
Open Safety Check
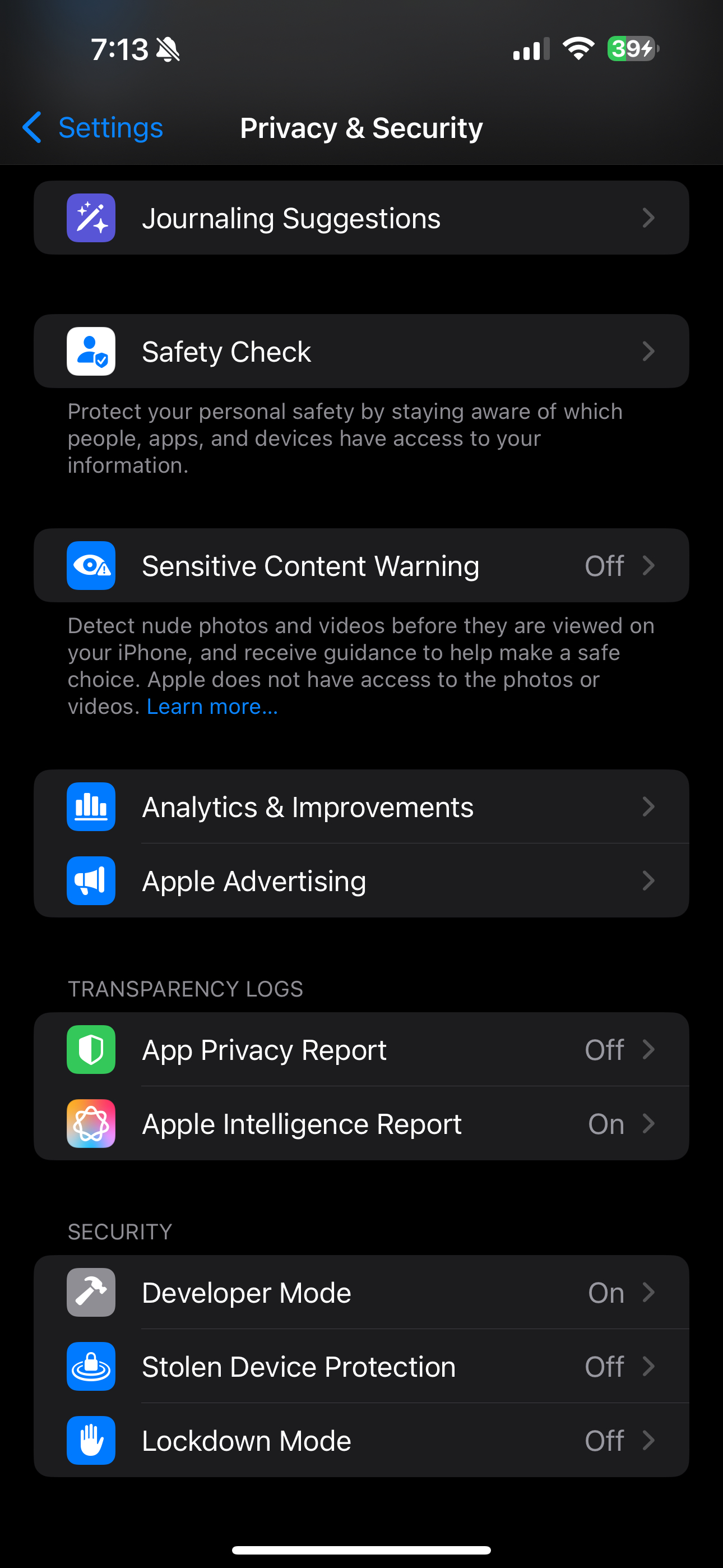click(361, 351)
